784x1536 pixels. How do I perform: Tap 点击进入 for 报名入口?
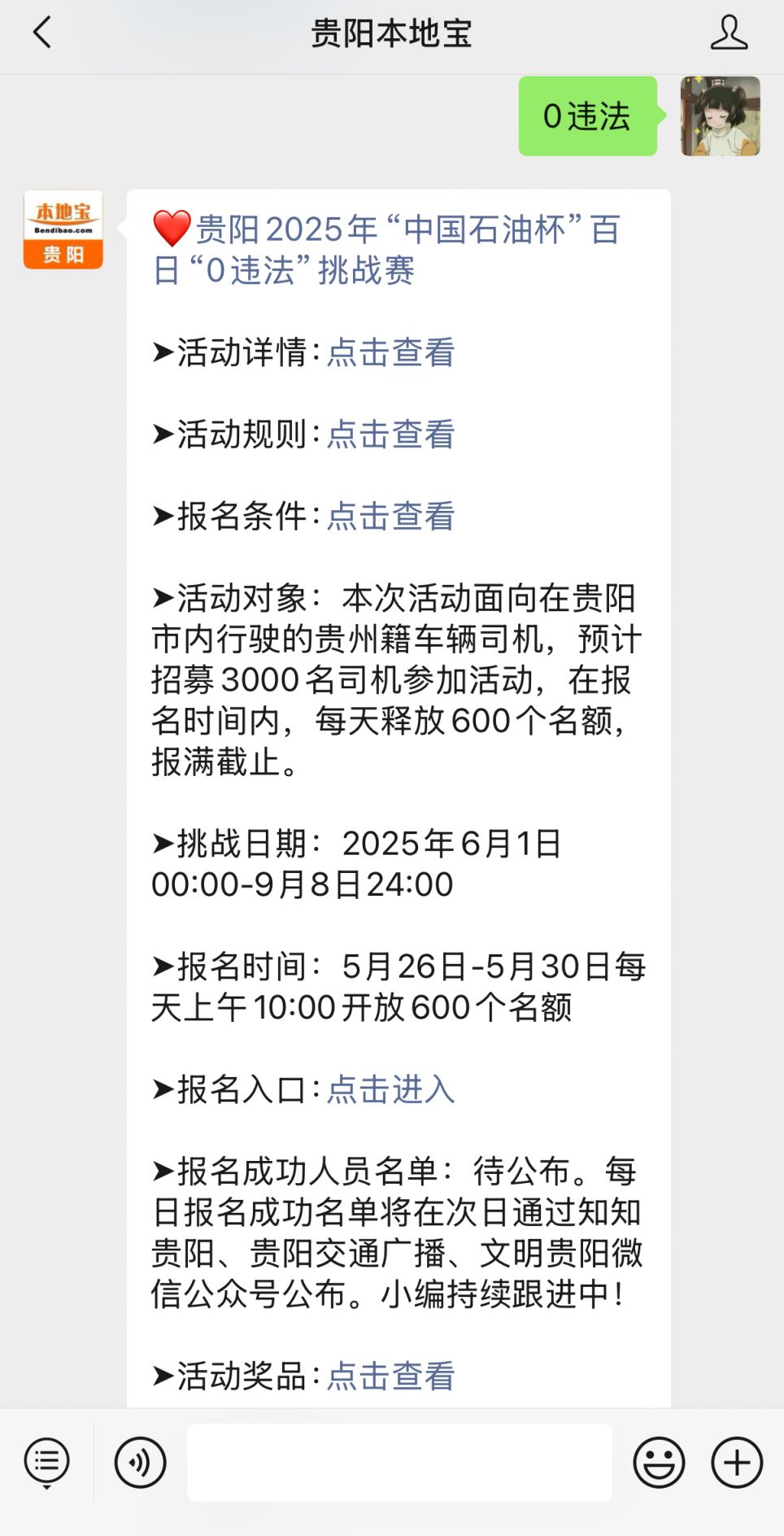pos(391,1089)
